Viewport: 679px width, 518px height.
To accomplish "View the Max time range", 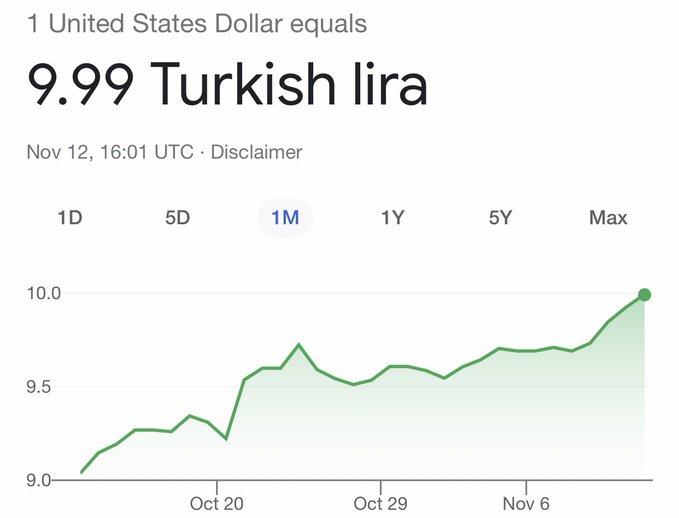I will pyautogui.click(x=608, y=217).
